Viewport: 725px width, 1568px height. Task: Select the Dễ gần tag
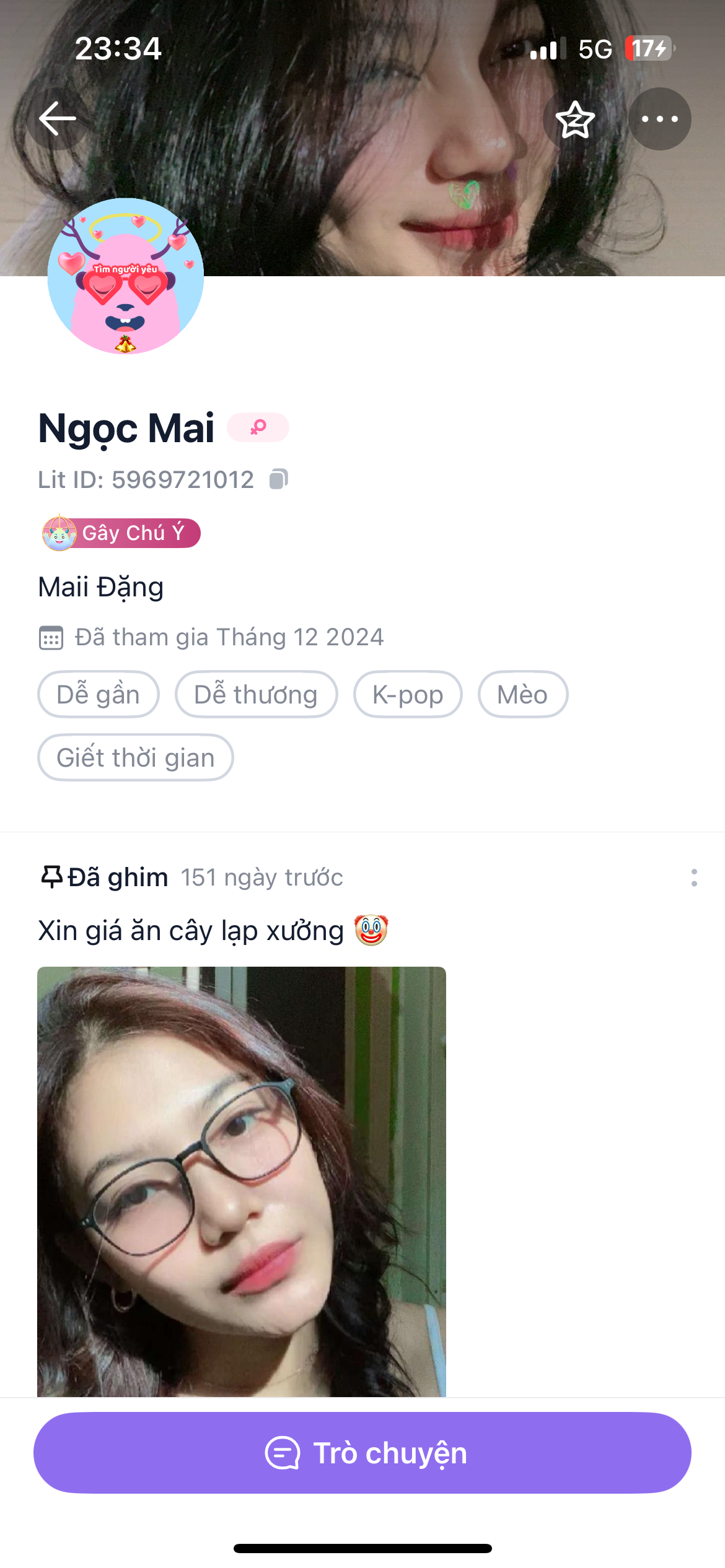coord(99,694)
